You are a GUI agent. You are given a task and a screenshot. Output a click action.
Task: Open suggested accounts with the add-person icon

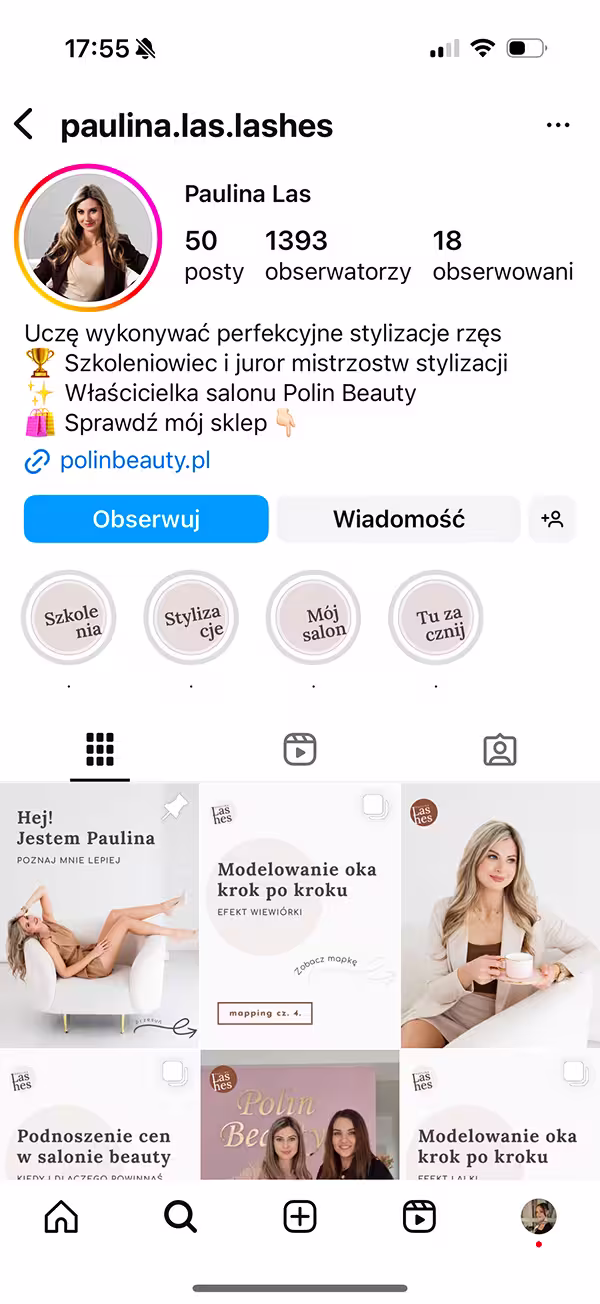(552, 519)
